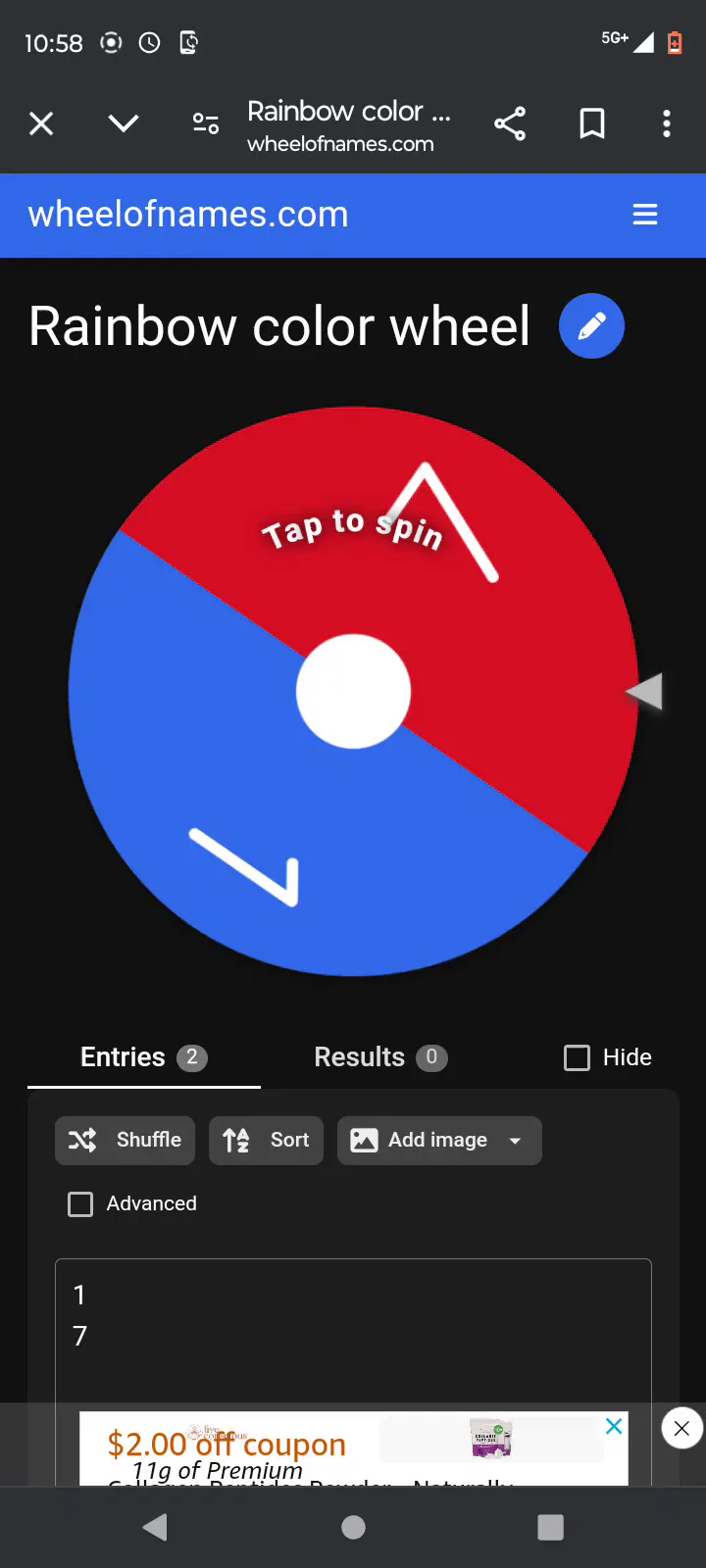Check the Hide checkbox
Image resolution: width=706 pixels, height=1568 pixels.
click(x=578, y=1057)
